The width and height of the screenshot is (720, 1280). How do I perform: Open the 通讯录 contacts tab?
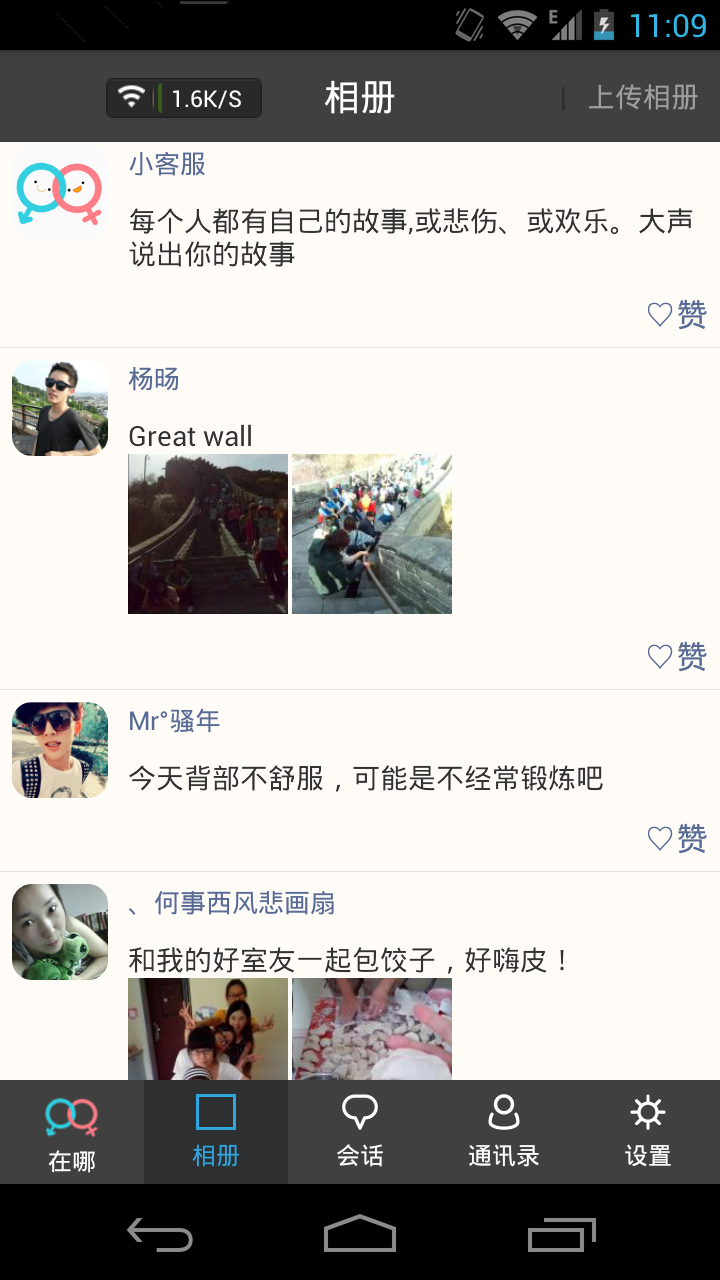tap(504, 1132)
